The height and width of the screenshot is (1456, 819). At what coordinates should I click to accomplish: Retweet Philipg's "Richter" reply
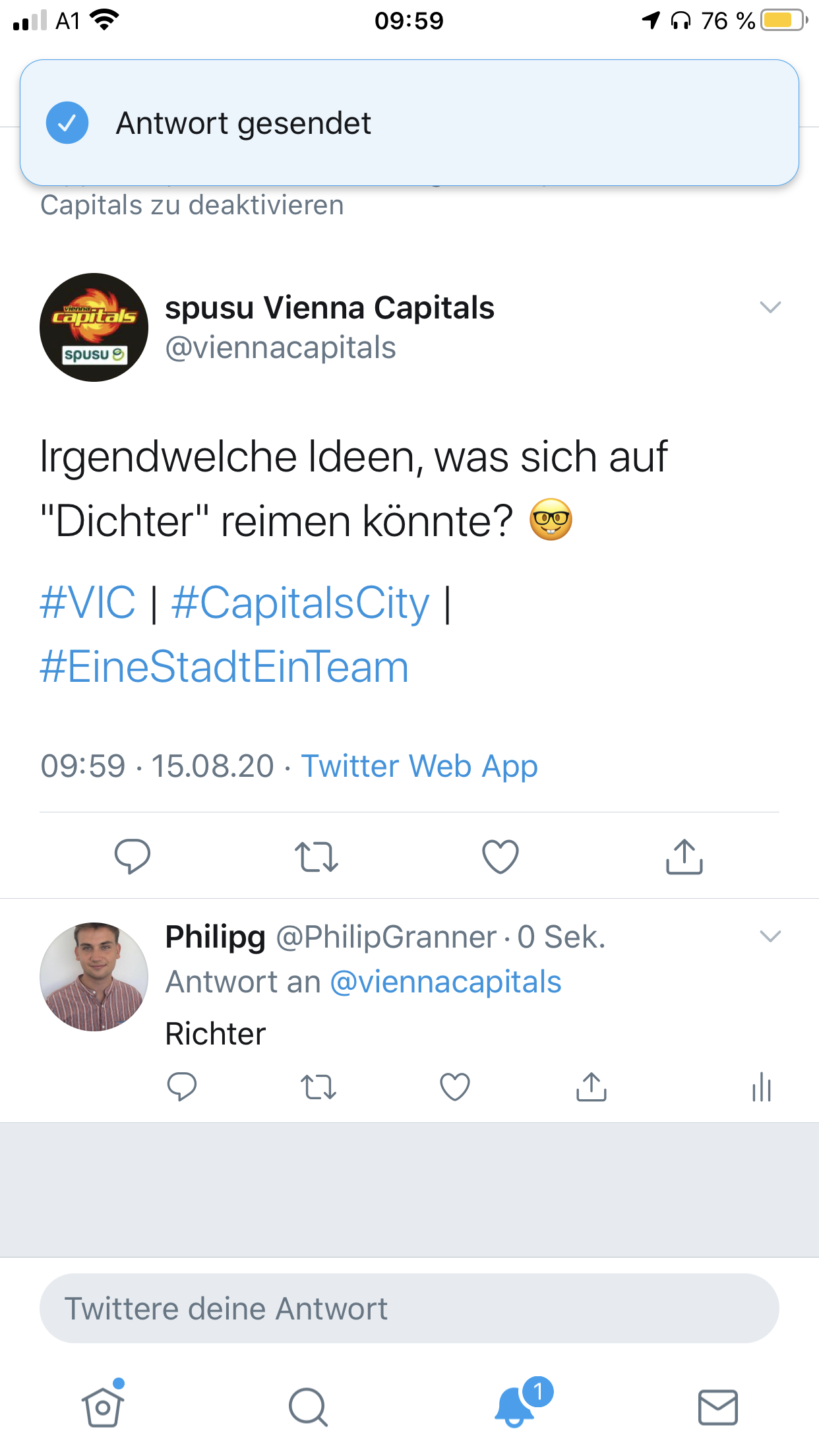point(318,1087)
